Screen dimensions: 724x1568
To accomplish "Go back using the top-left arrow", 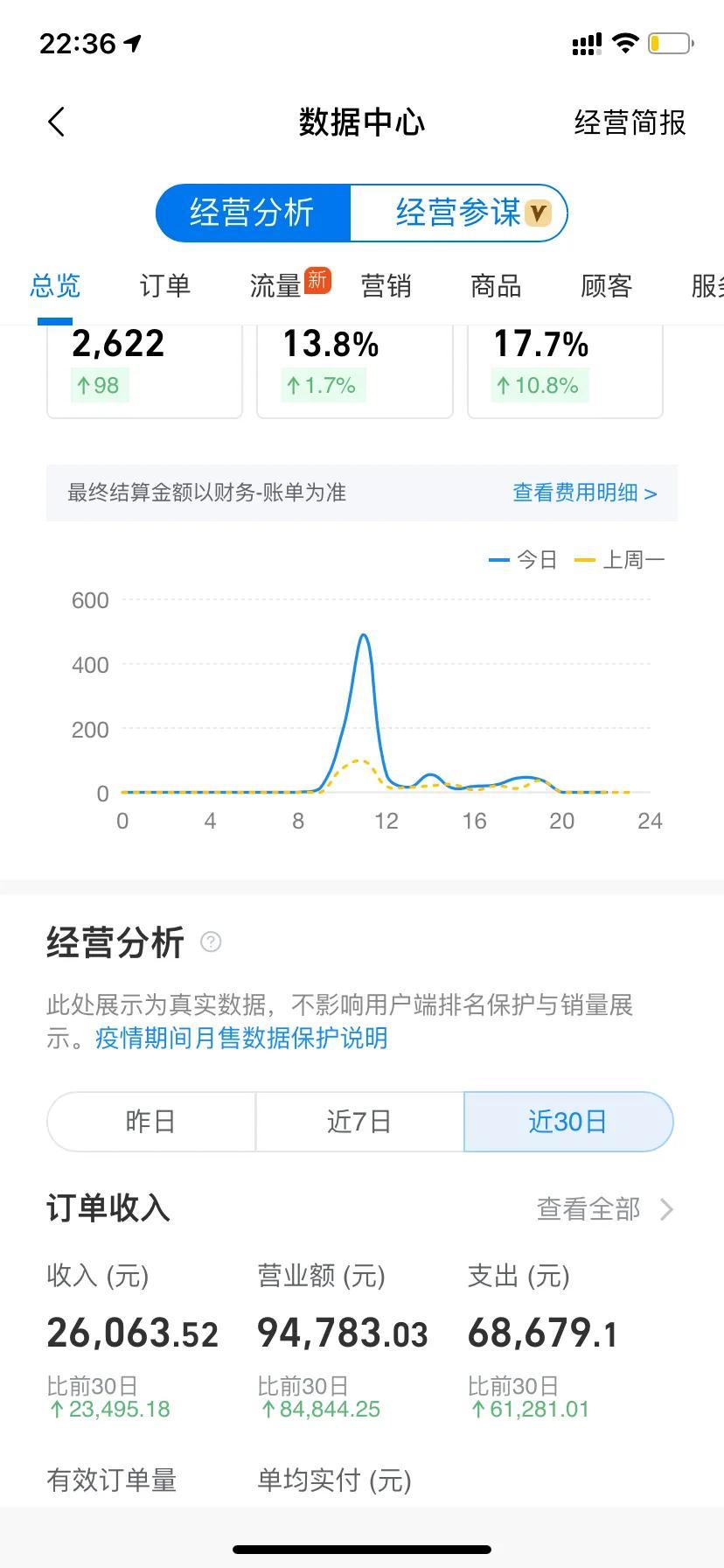I will click(x=57, y=122).
